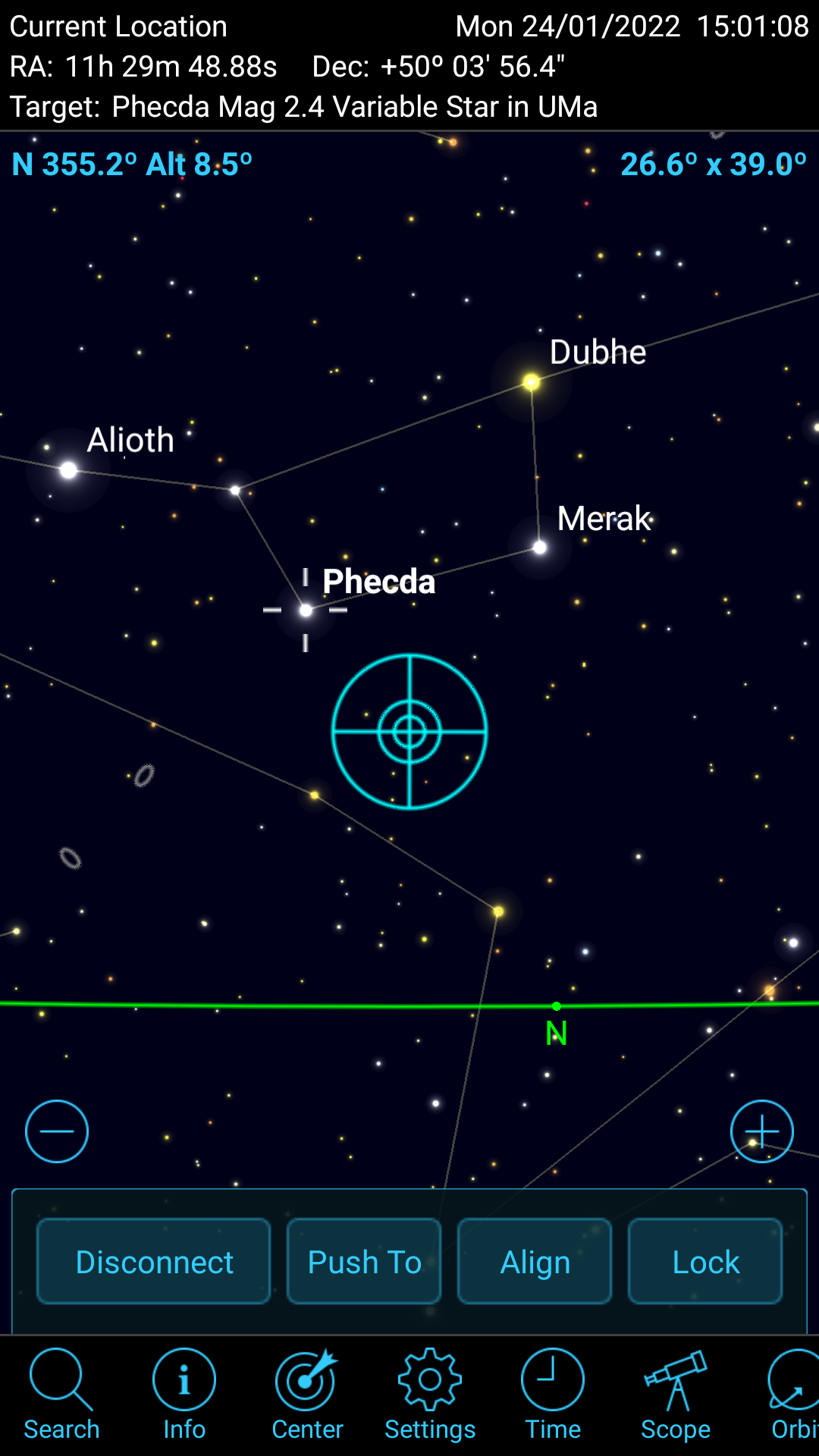
Task: Tap the Push To button
Action: point(364,1262)
